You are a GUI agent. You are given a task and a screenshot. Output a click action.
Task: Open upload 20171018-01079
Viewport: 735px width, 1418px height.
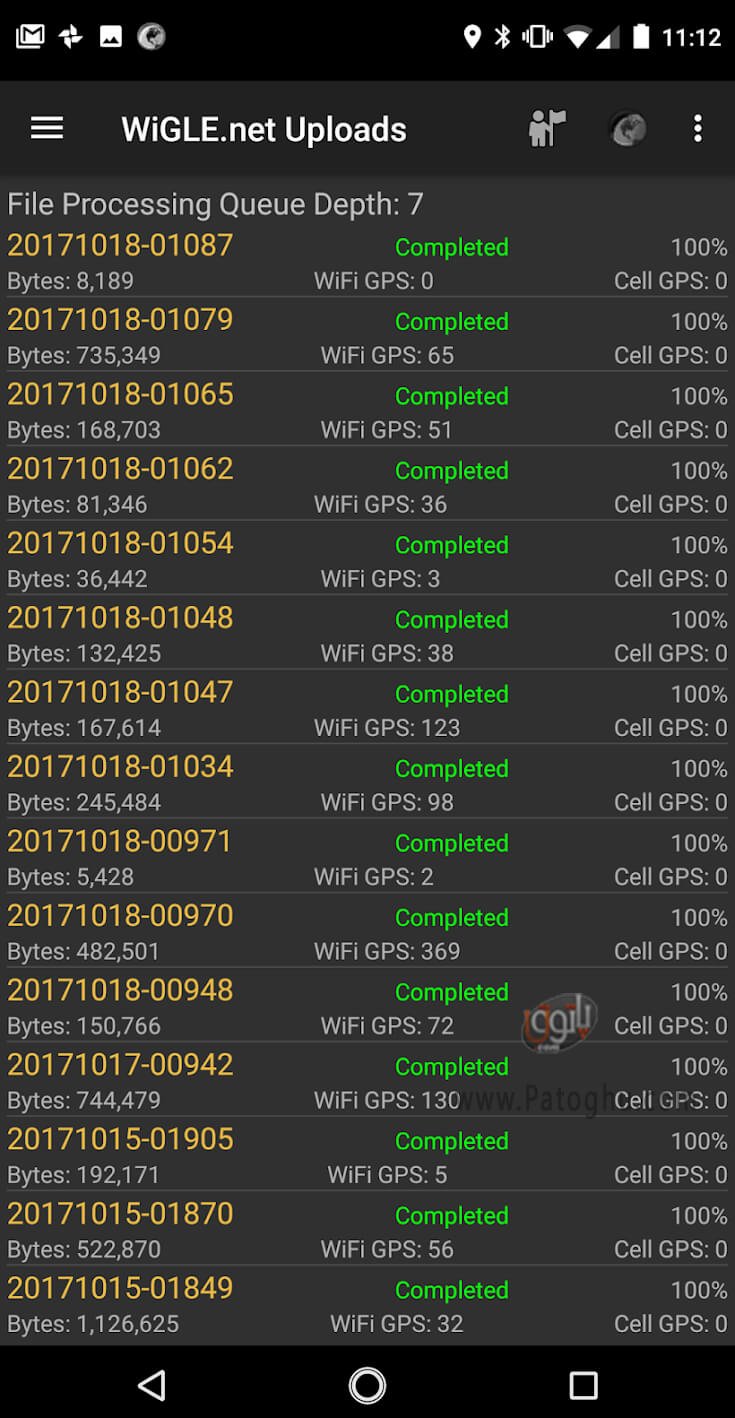click(x=367, y=336)
